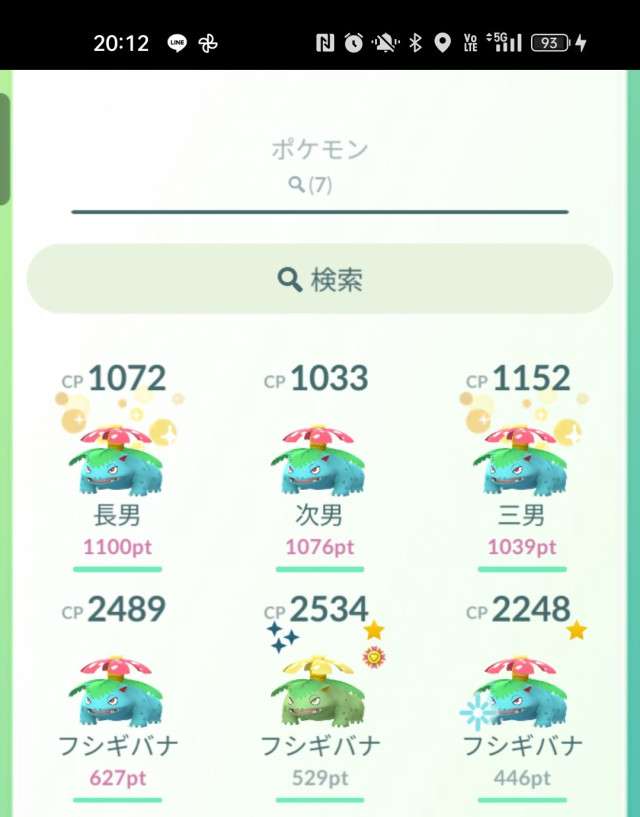The height and width of the screenshot is (817, 640).
Task: View the shiny CP 2534 フシギバナ
Action: [318, 692]
